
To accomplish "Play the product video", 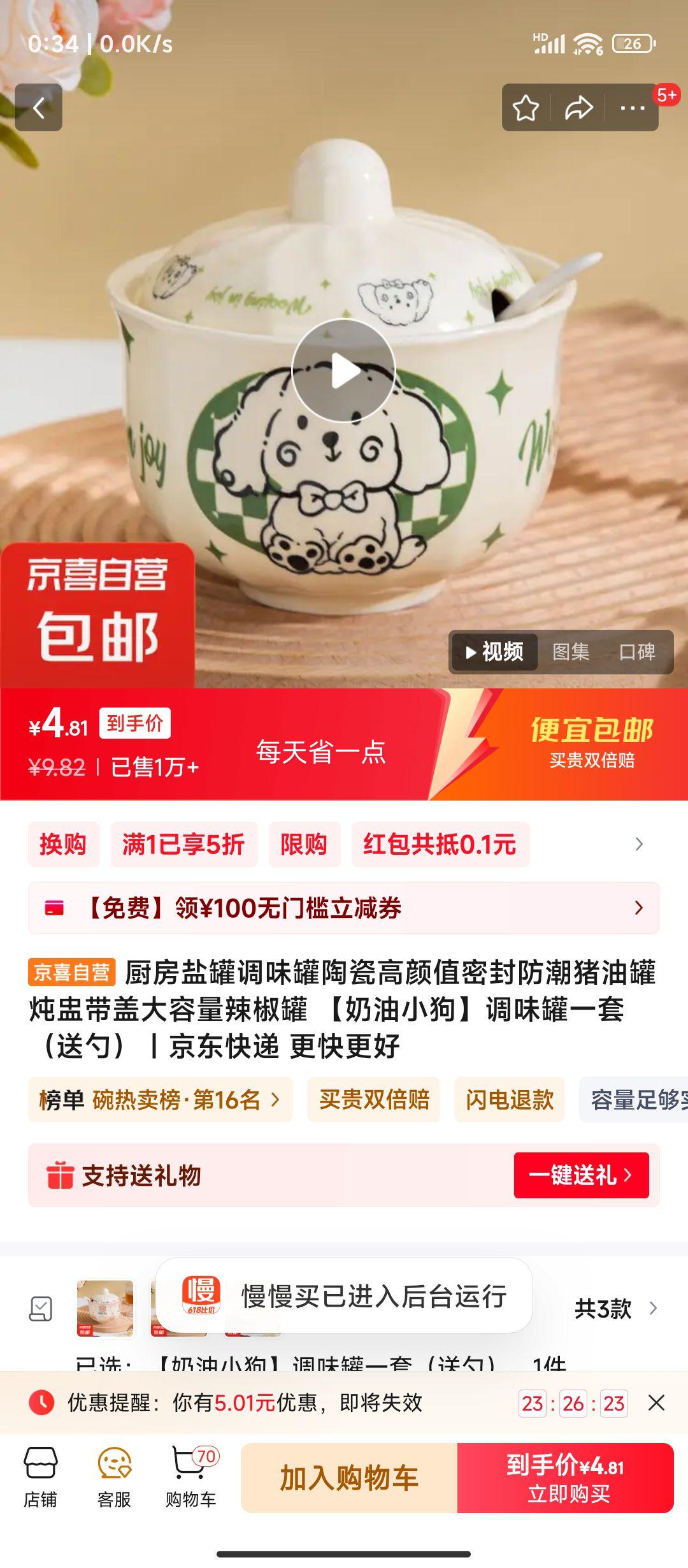I will coord(343,371).
